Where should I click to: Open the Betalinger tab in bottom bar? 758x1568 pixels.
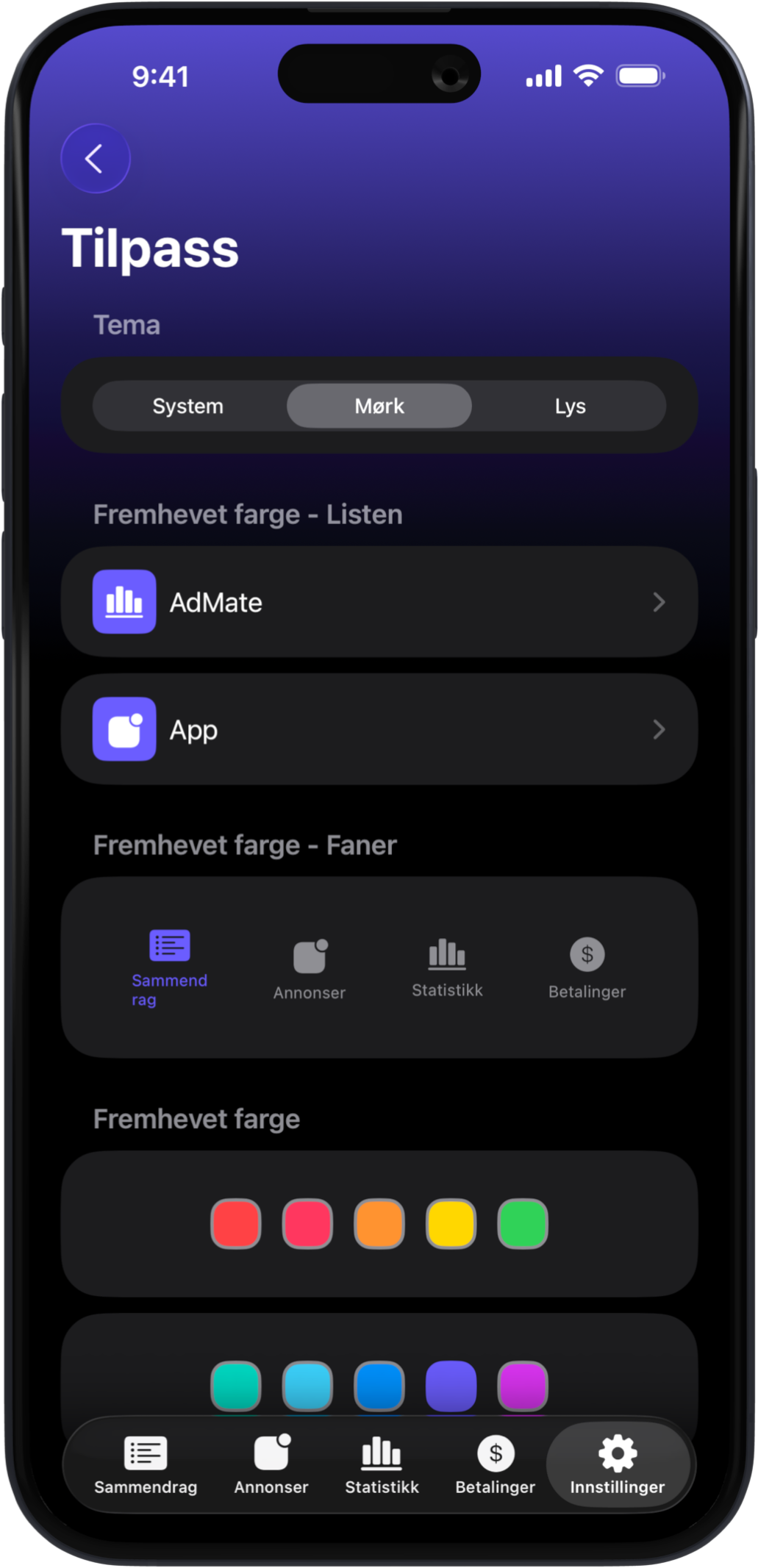click(x=495, y=1464)
